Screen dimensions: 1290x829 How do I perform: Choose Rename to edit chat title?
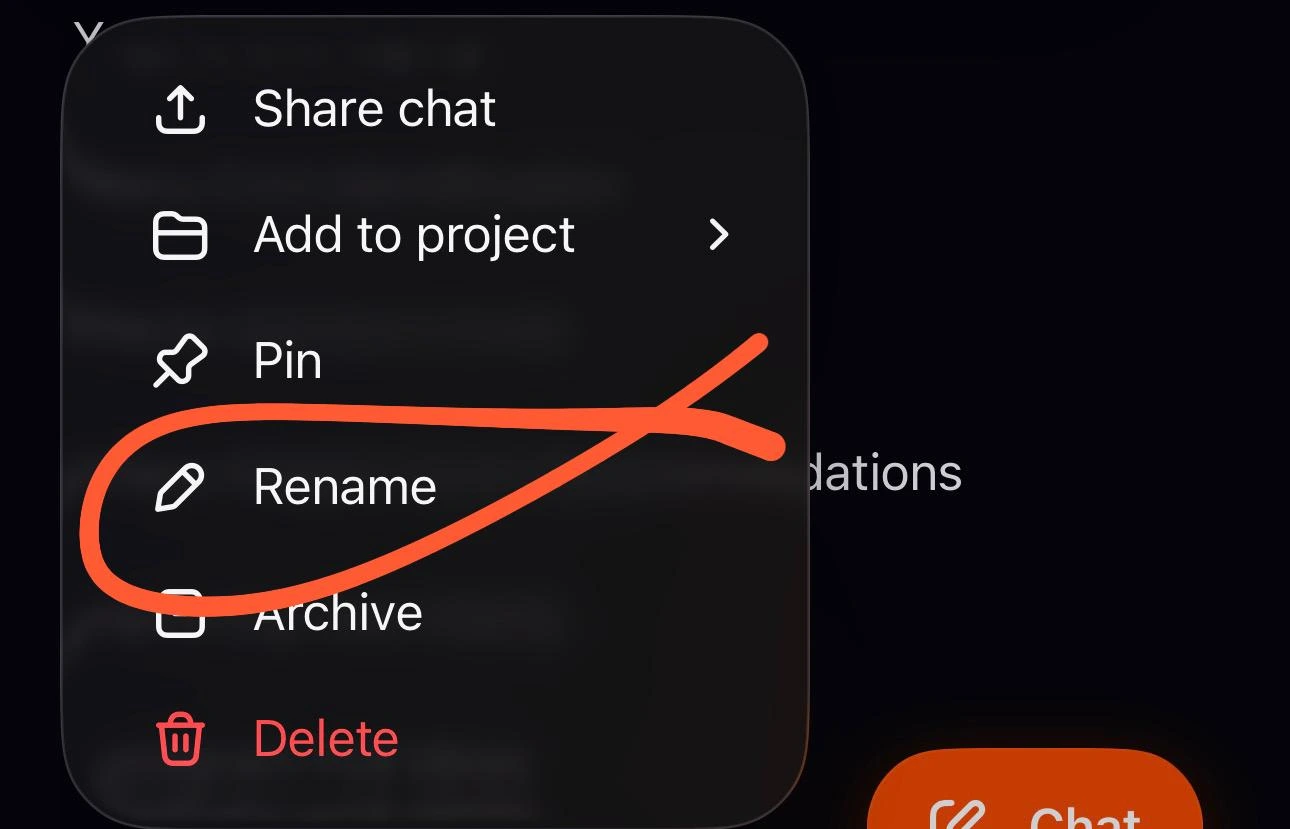(344, 488)
